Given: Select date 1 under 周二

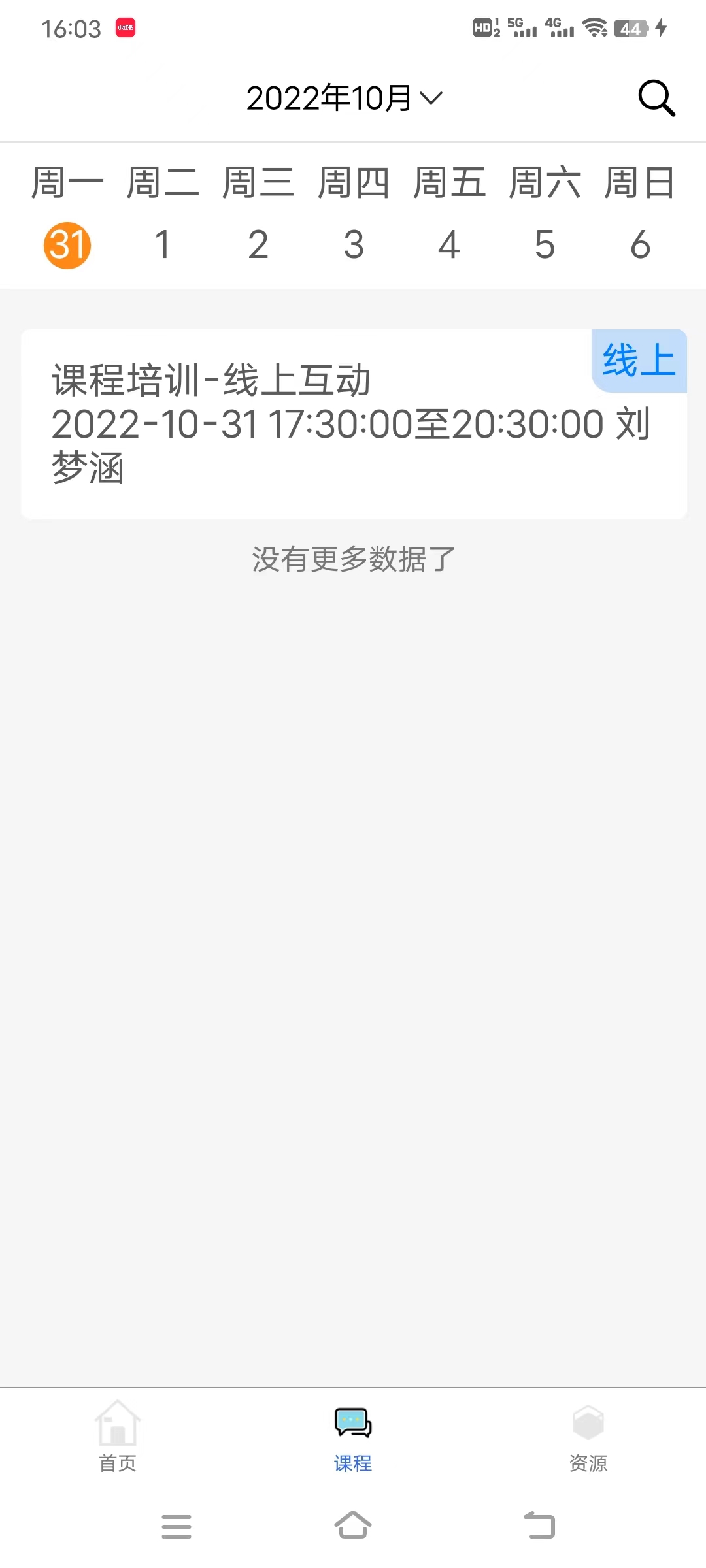Looking at the screenshot, I should click(163, 246).
